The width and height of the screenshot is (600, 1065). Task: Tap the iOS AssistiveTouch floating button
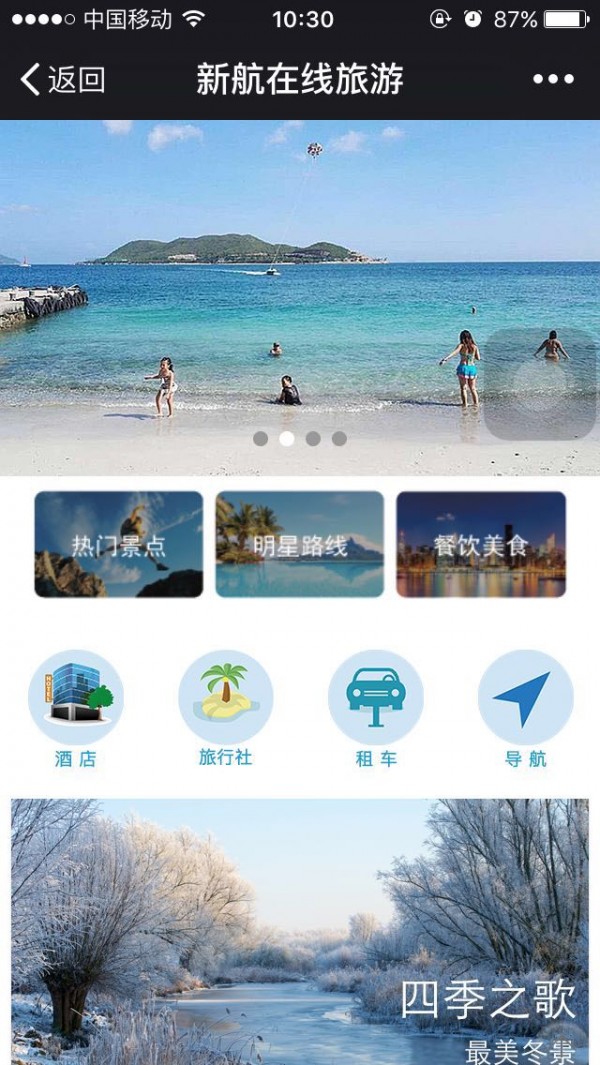click(541, 384)
